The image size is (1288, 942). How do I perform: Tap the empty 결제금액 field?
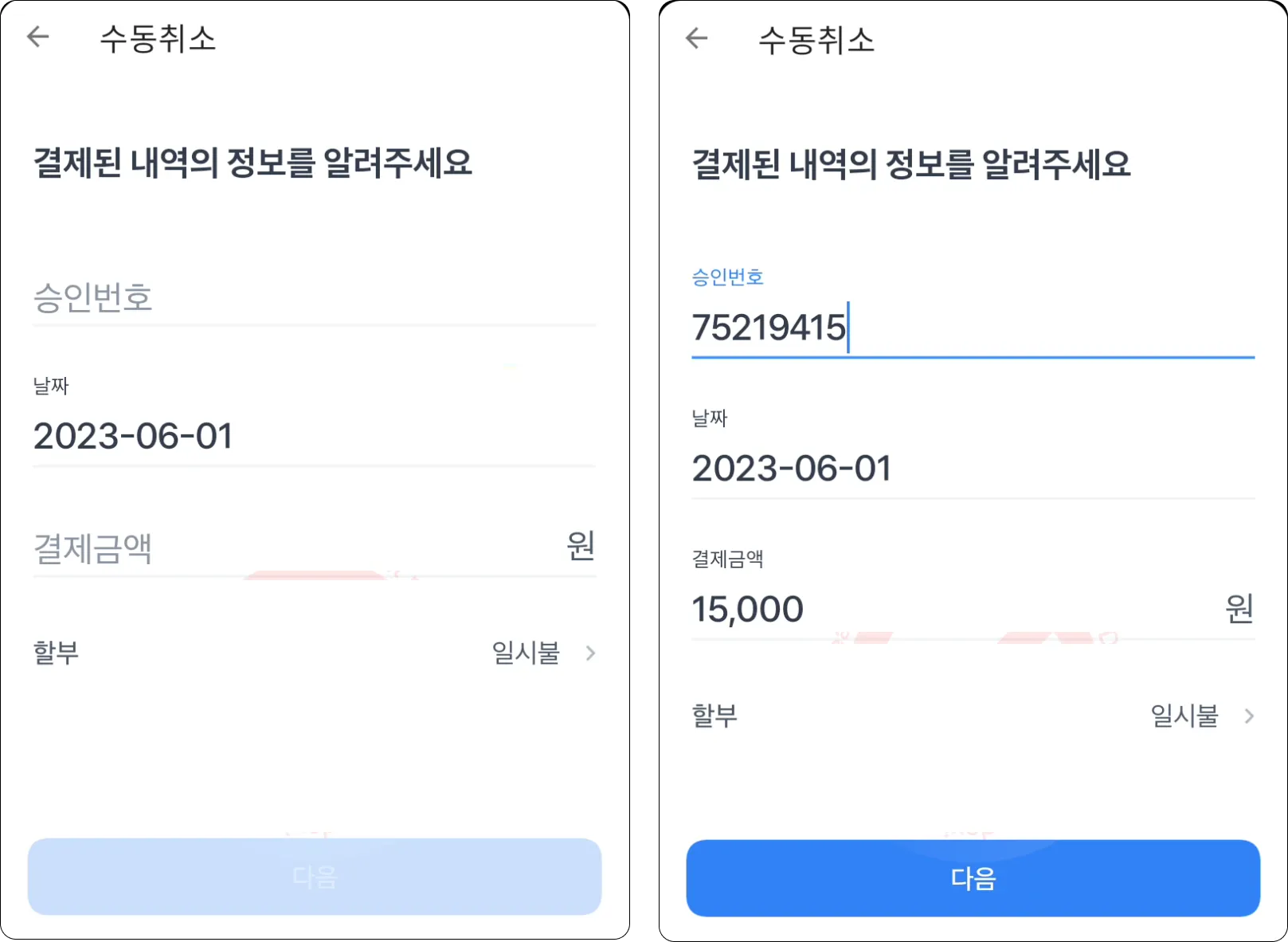coord(295,548)
